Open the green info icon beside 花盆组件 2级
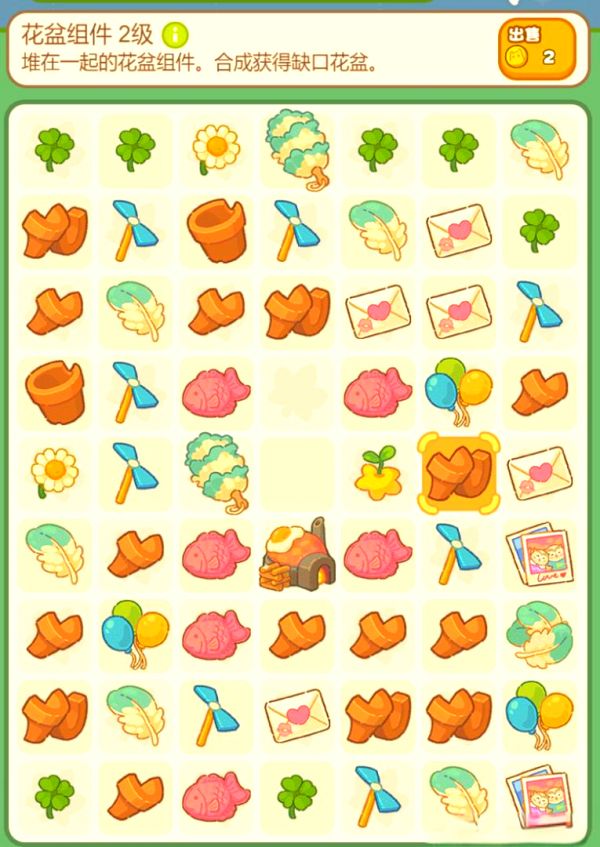This screenshot has width=600, height=847. tap(176, 35)
